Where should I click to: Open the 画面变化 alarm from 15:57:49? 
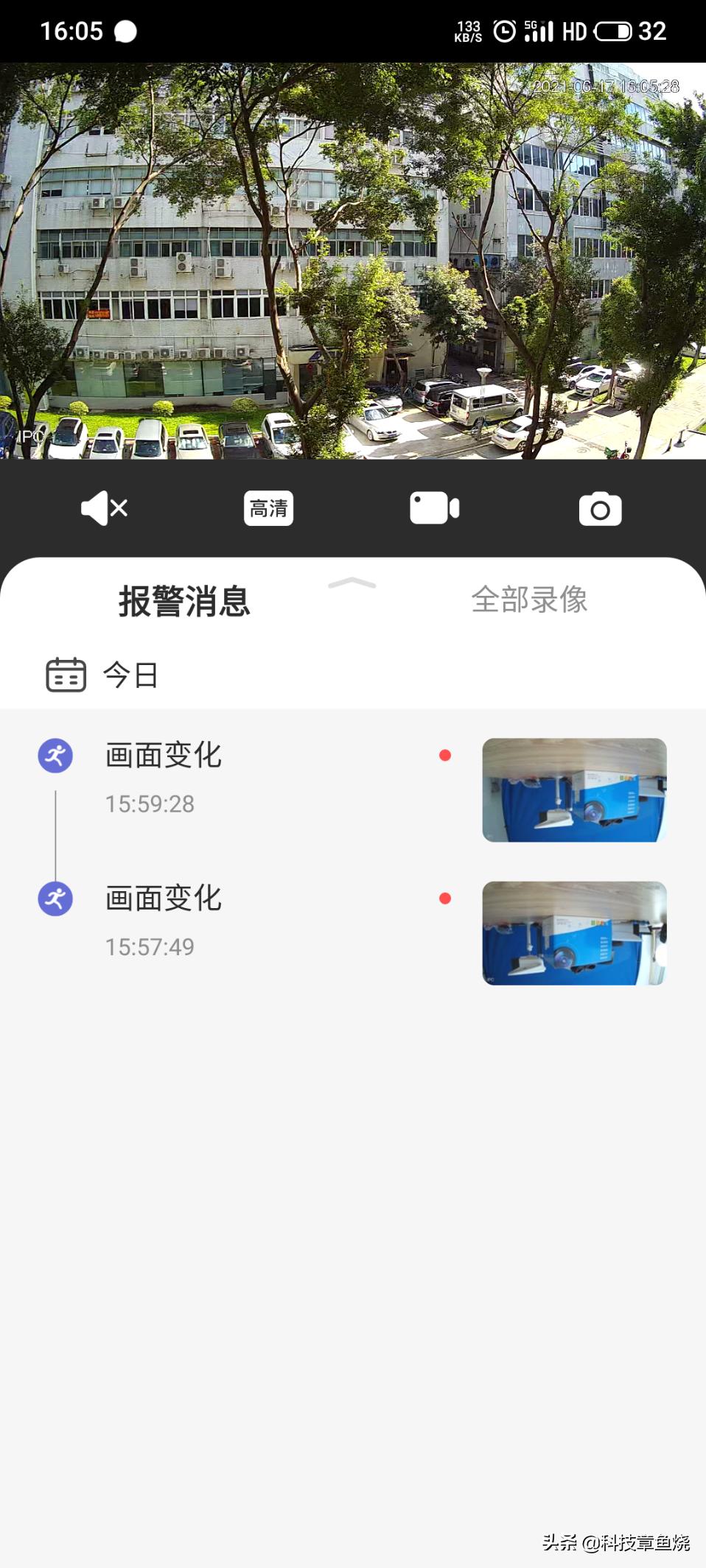tap(163, 898)
